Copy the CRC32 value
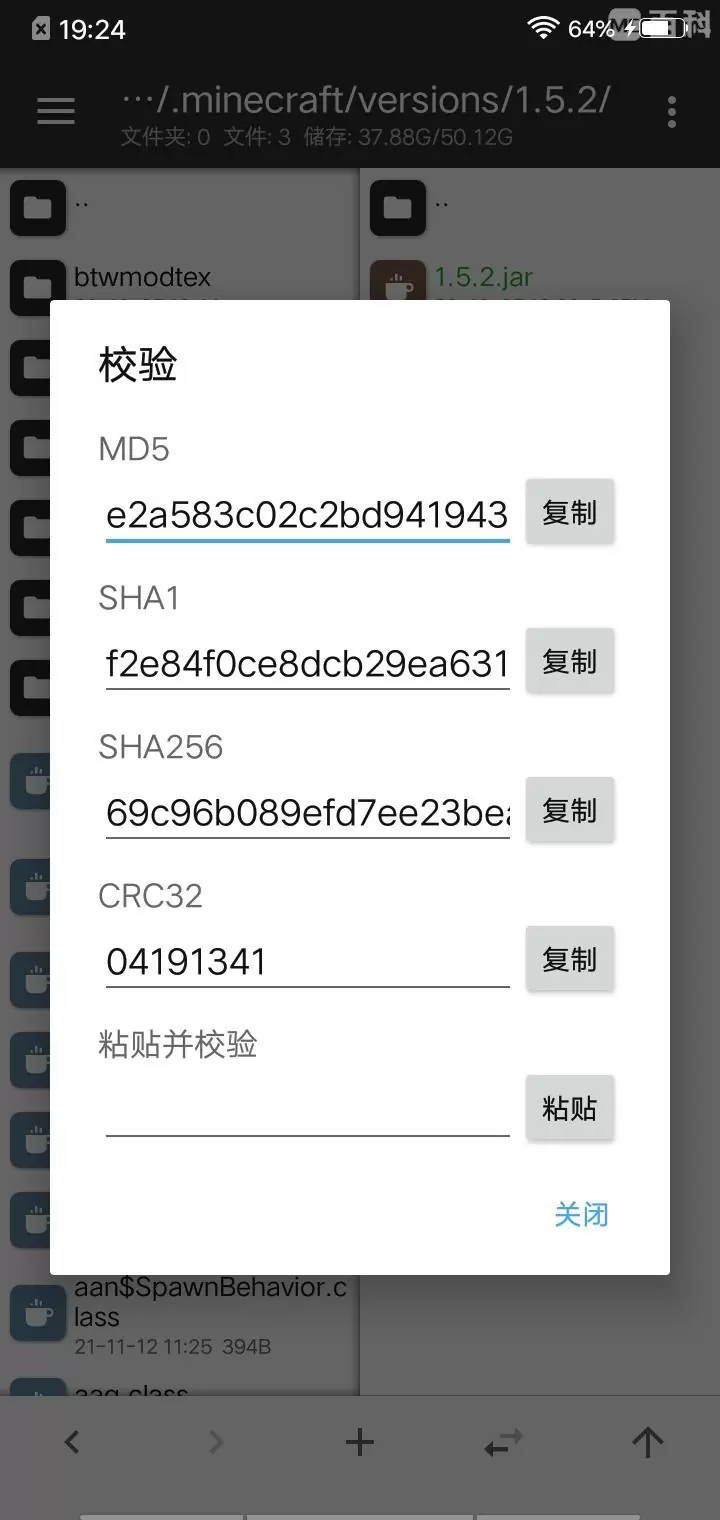This screenshot has width=720, height=1520. (569, 959)
